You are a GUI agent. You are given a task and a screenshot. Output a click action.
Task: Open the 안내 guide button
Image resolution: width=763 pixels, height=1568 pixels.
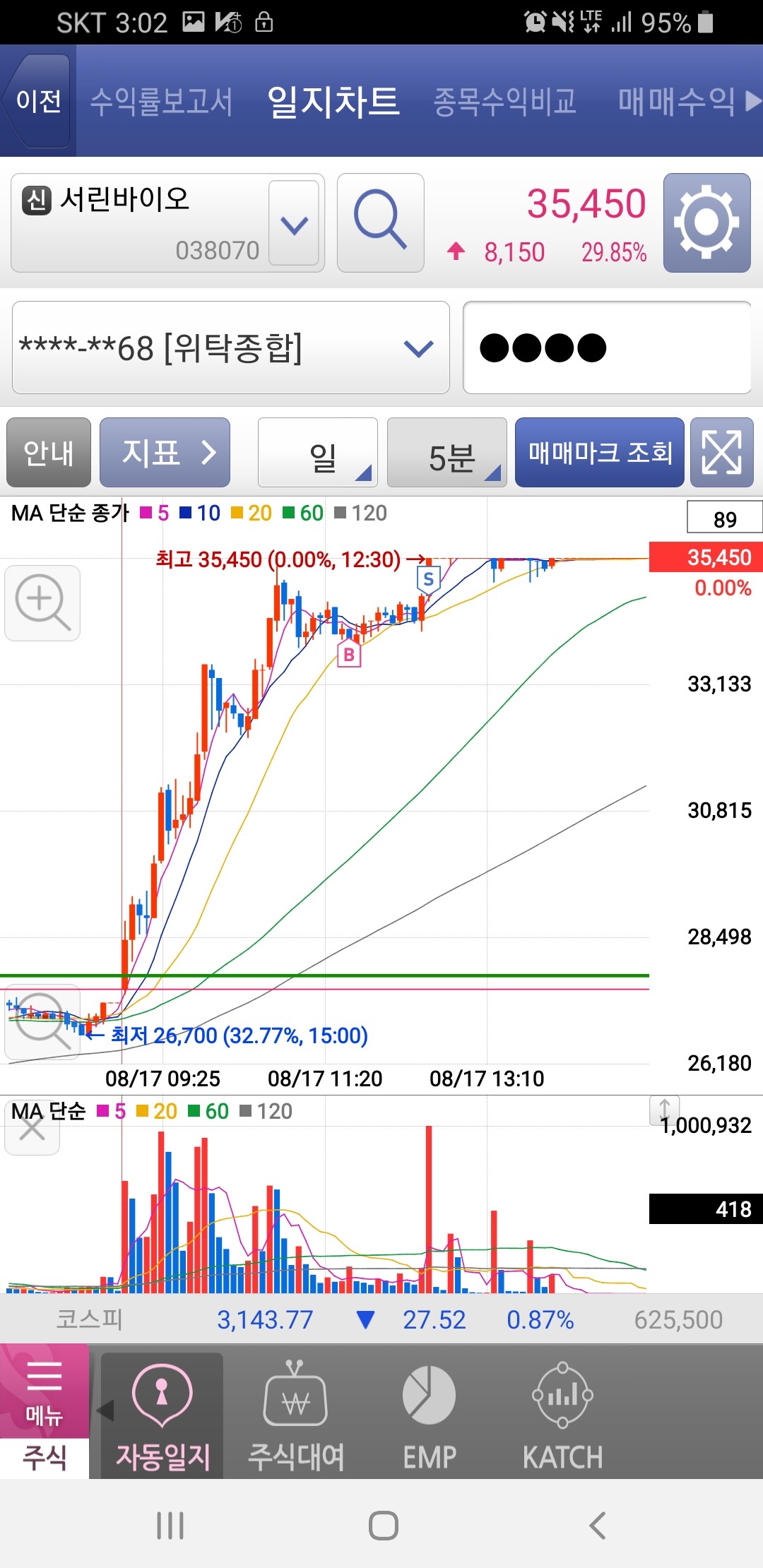coord(48,453)
